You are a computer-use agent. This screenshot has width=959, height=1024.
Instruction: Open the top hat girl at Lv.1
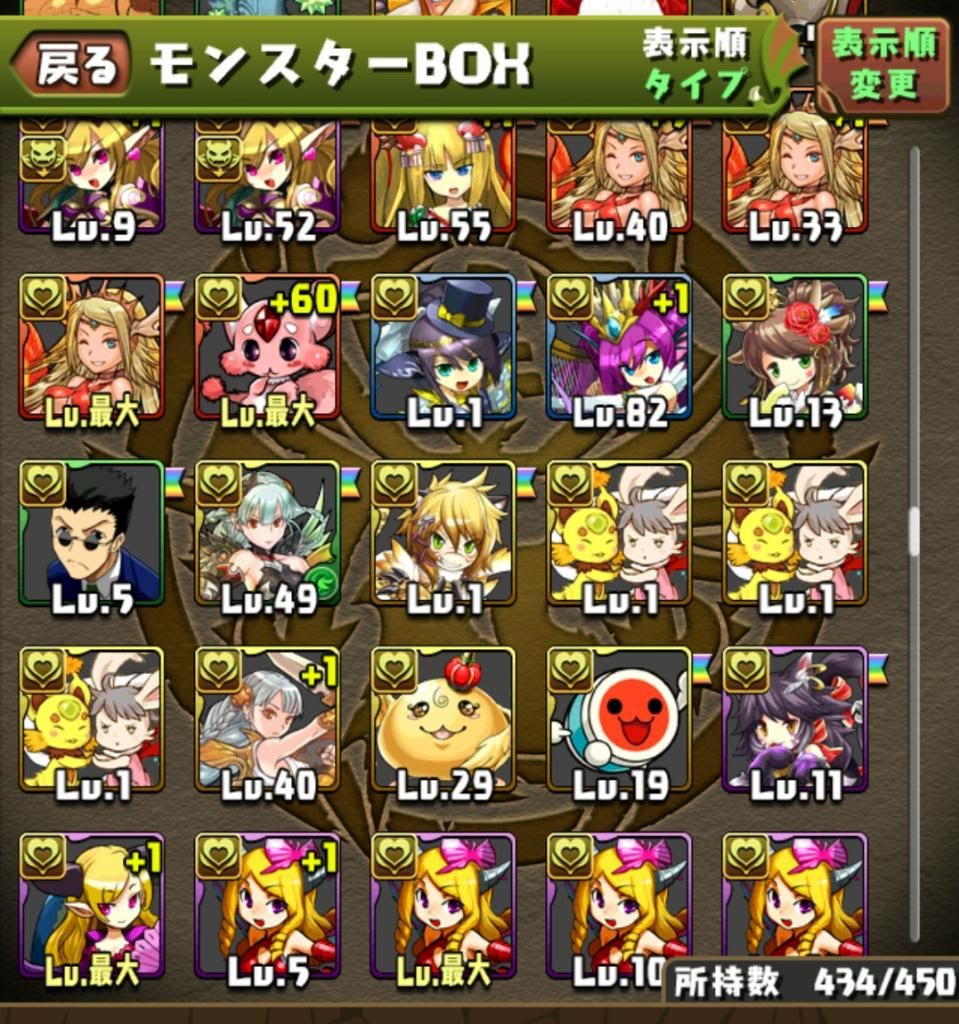pos(443,347)
